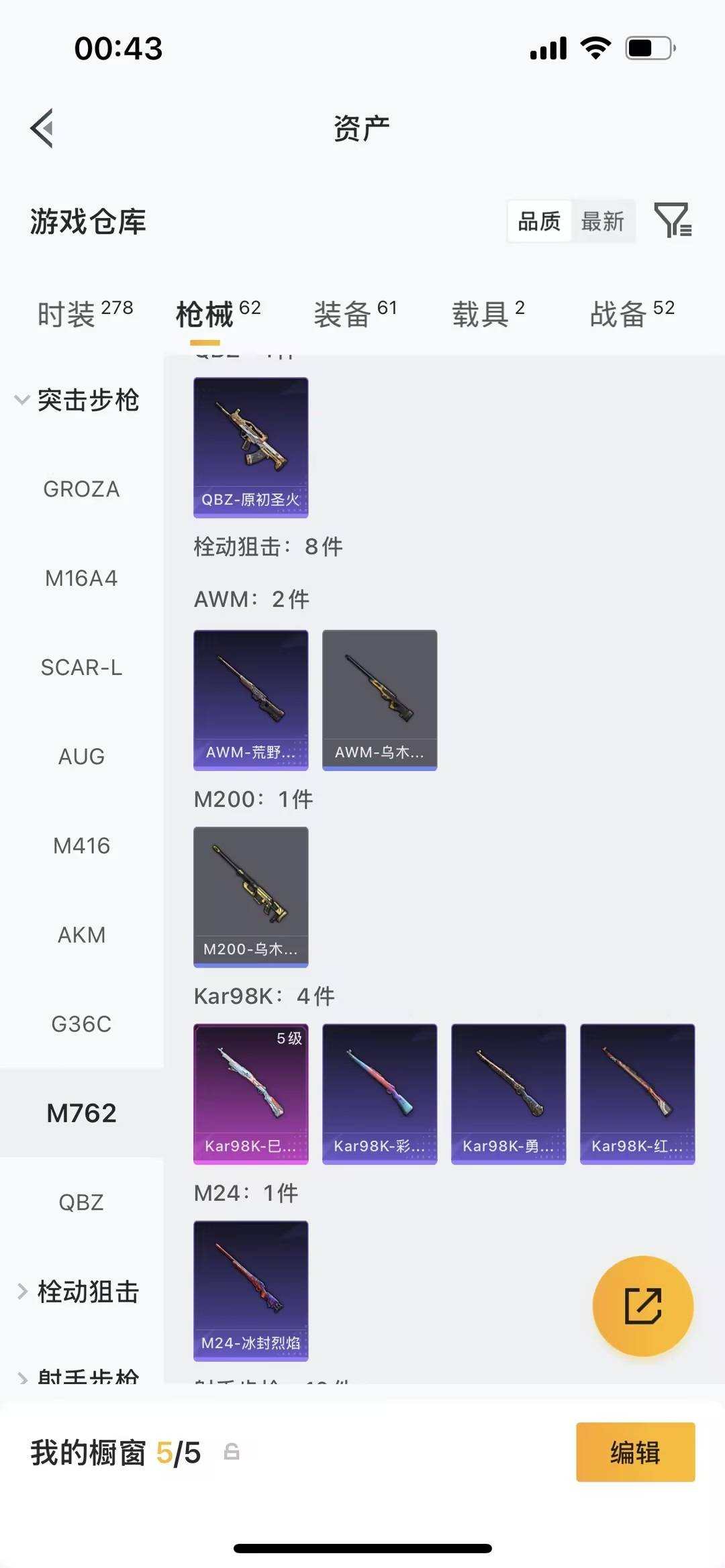View the level 5 Kar98K skin
This screenshot has width=725, height=1568.
tap(250, 1092)
